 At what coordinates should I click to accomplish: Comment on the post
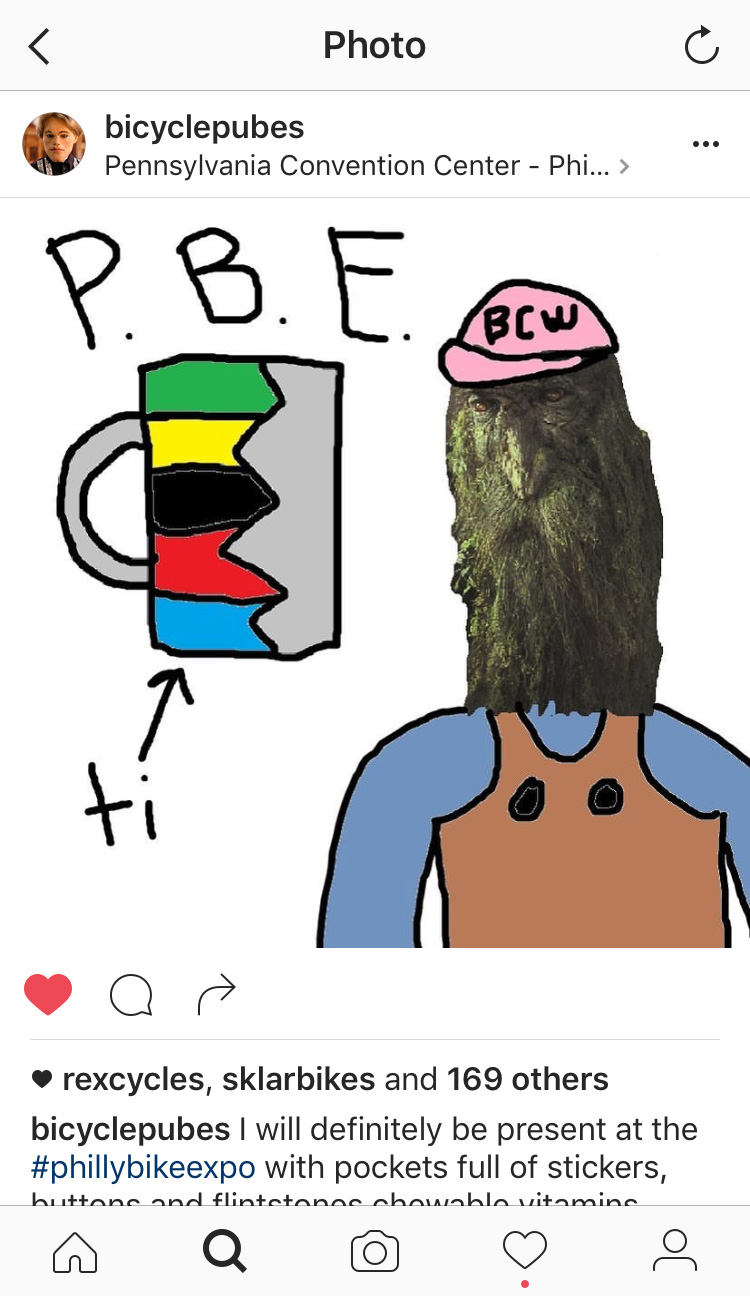(x=131, y=995)
